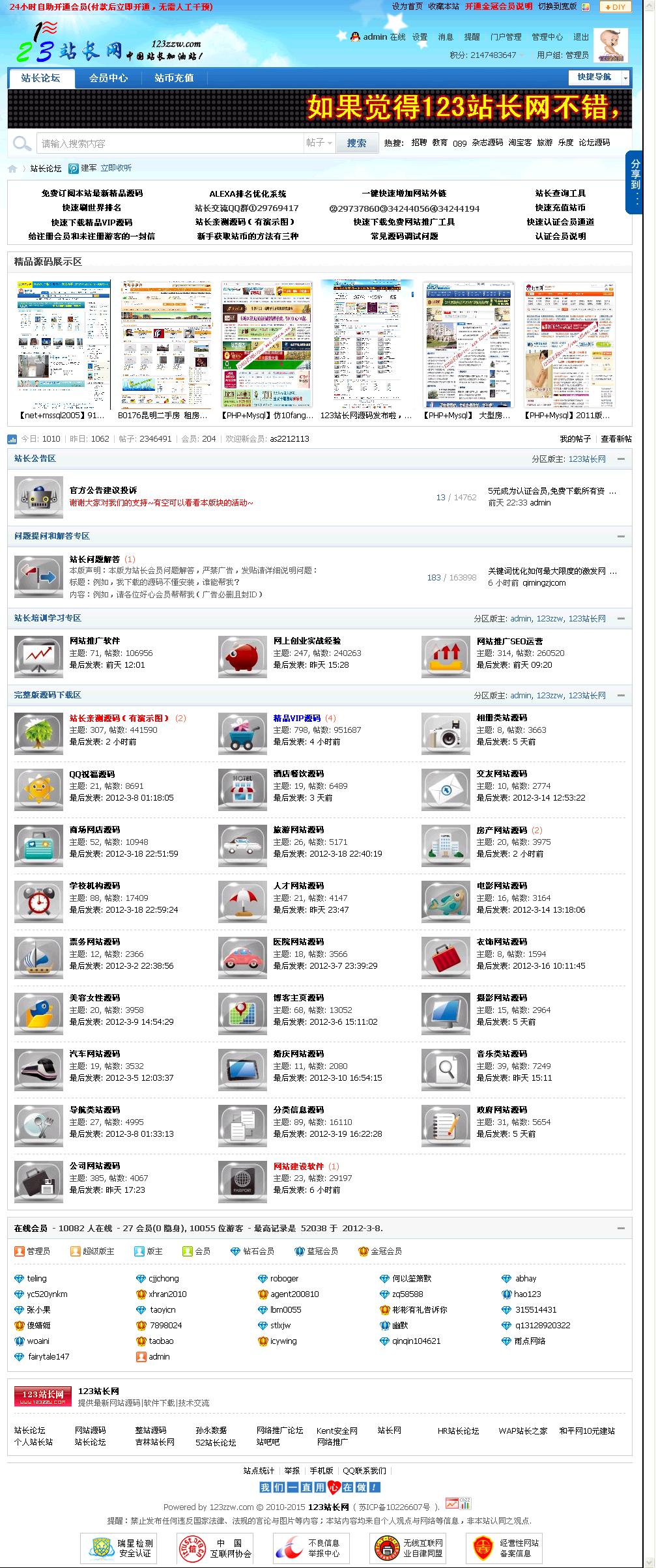
Task: Open the 手机版 footer link
Action: point(322,1471)
